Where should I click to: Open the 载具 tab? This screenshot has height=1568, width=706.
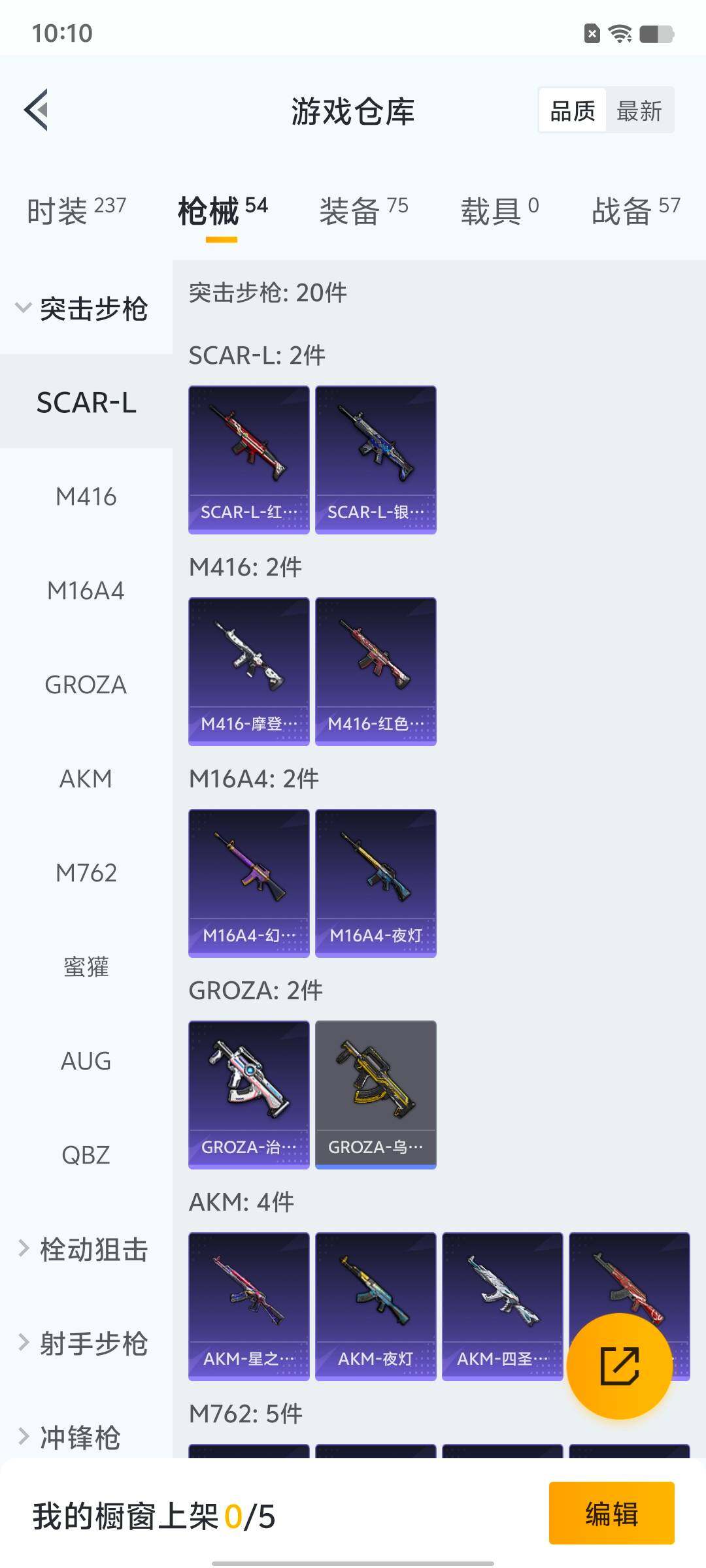(499, 210)
